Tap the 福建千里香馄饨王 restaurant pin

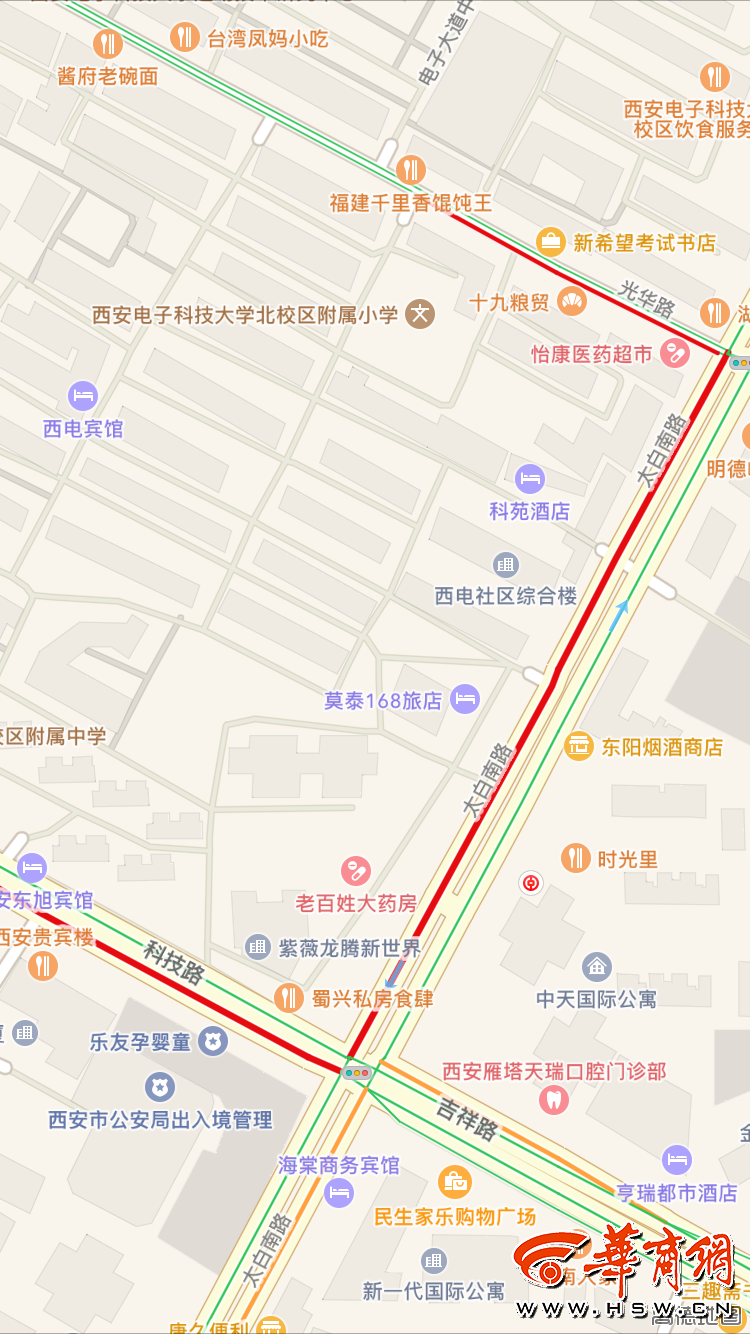pos(411,169)
